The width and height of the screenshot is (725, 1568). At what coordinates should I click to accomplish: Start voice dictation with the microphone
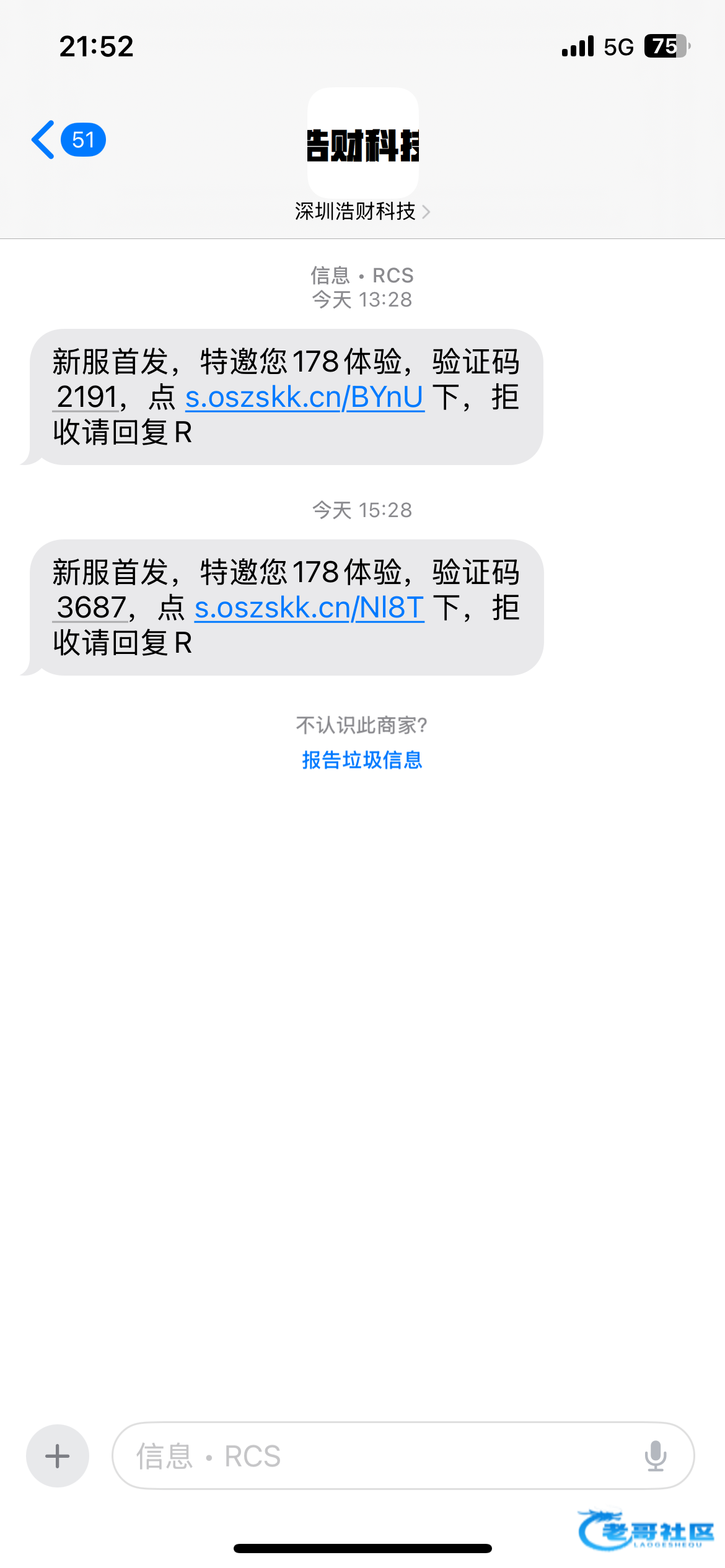click(x=655, y=1456)
